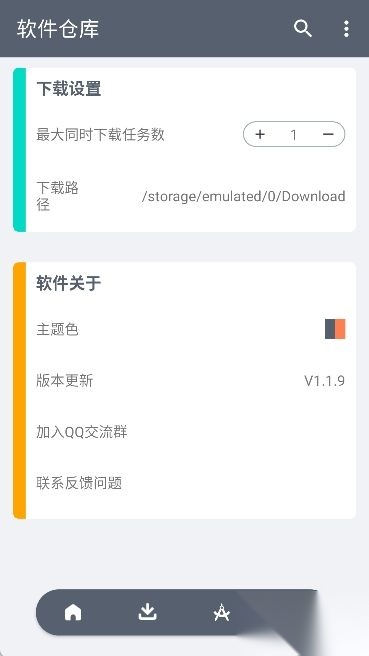The width and height of the screenshot is (369, 656).
Task: Switch to the compass tools tab
Action: point(221,613)
